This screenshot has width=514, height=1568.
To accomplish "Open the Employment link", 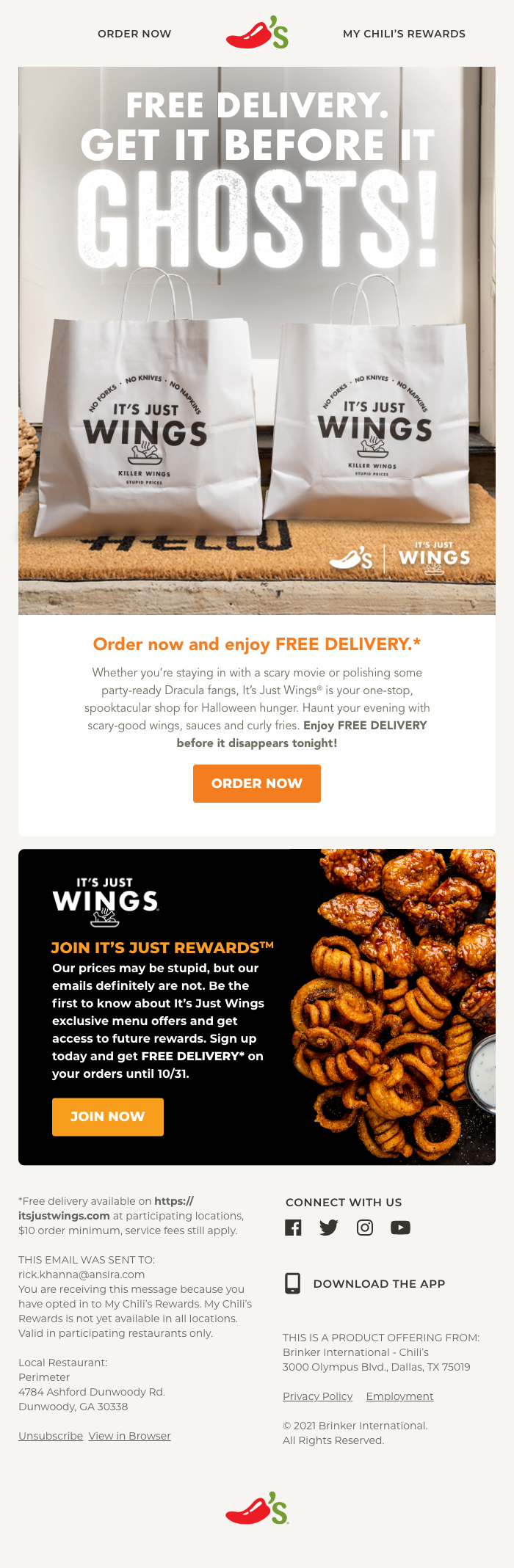I will [399, 1396].
